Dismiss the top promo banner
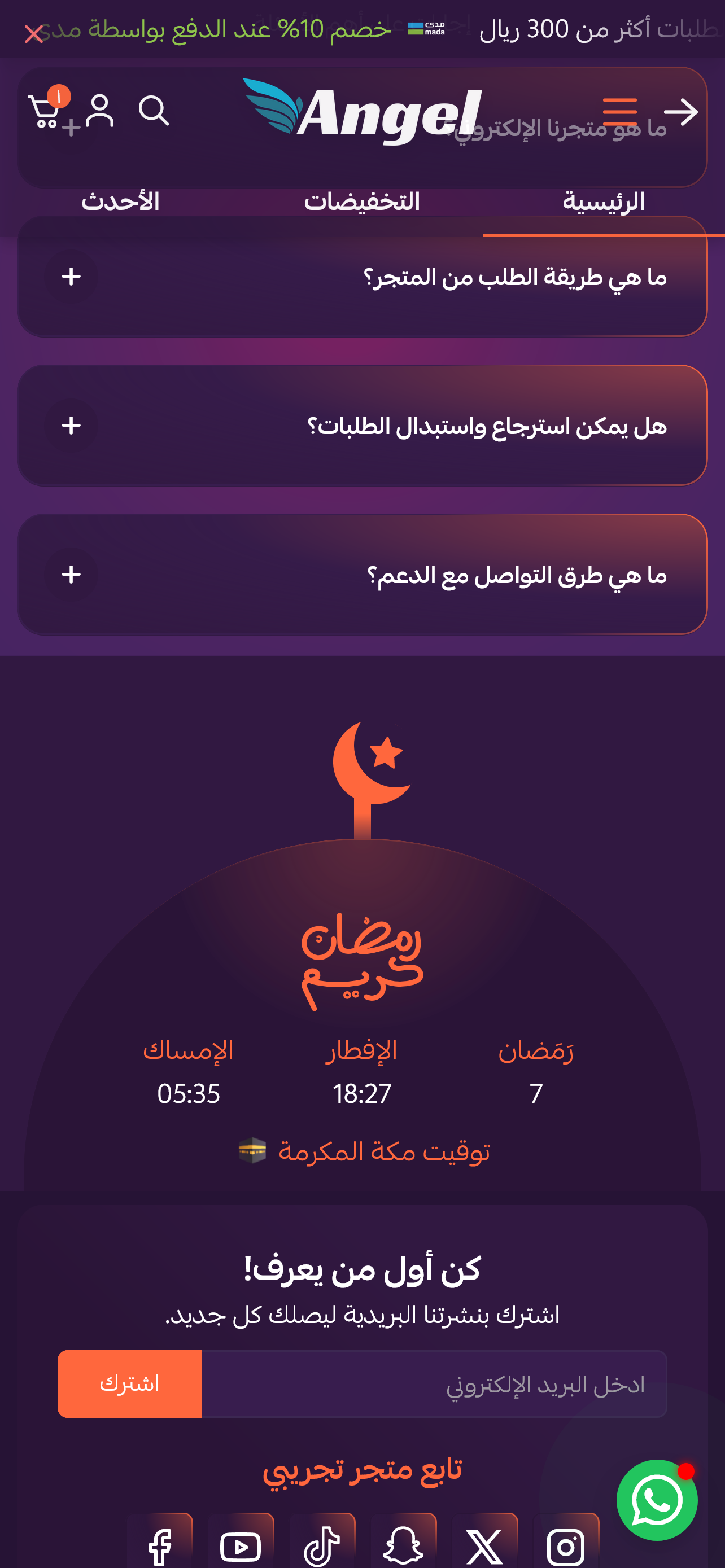The height and width of the screenshot is (1568, 725). 33,34
